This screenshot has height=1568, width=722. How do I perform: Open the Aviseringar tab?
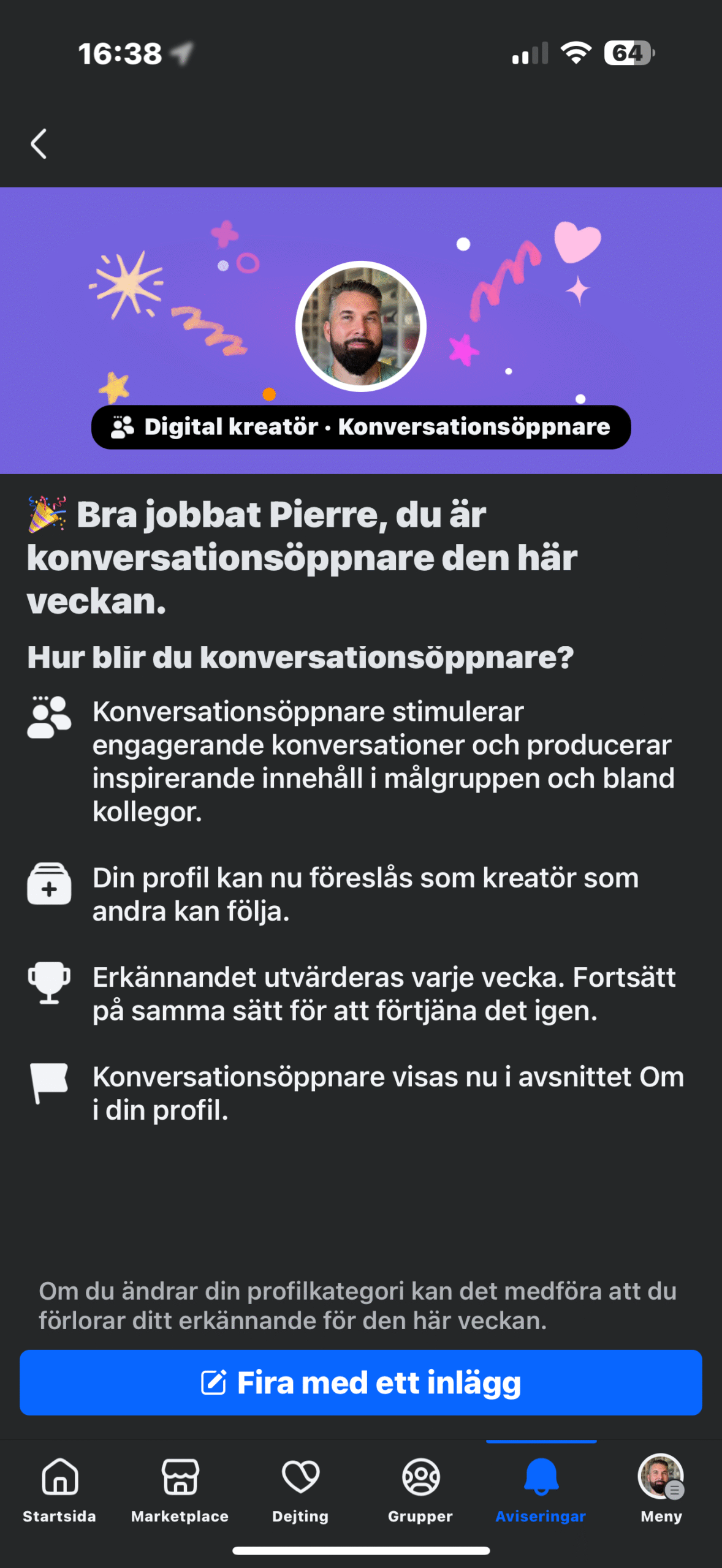(x=541, y=1490)
